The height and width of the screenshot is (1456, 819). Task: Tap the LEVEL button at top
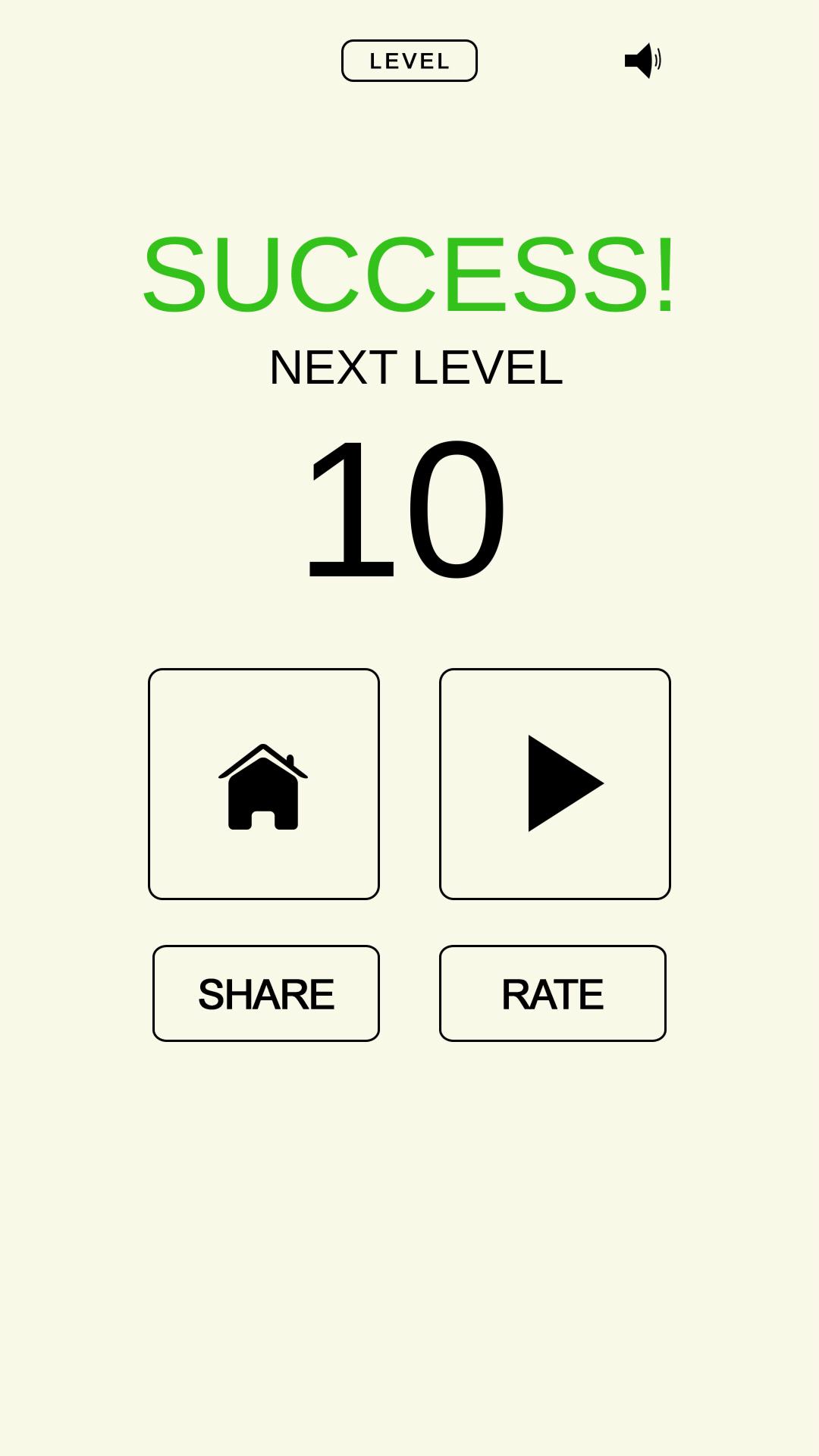409,61
